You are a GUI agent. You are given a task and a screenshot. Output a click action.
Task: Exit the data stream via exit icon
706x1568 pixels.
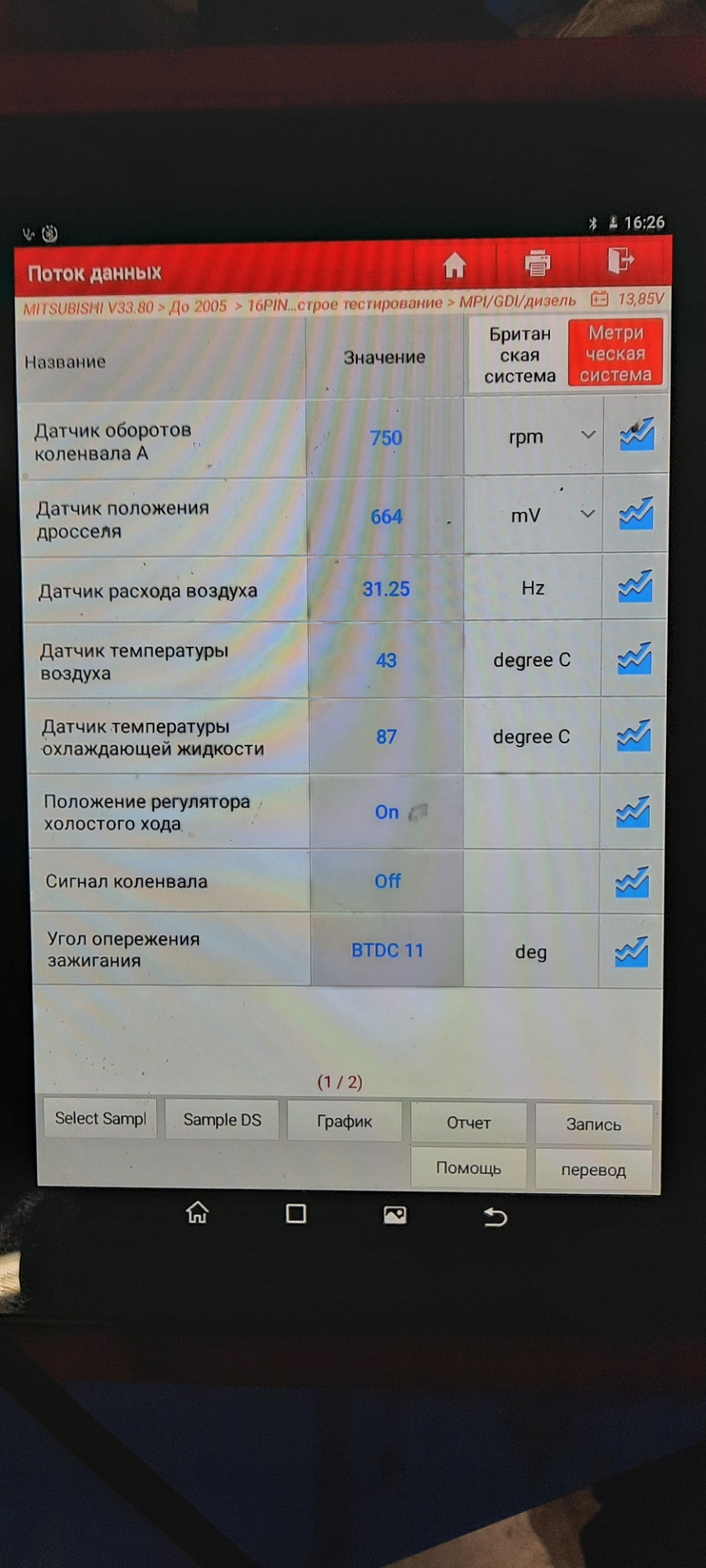point(620,260)
